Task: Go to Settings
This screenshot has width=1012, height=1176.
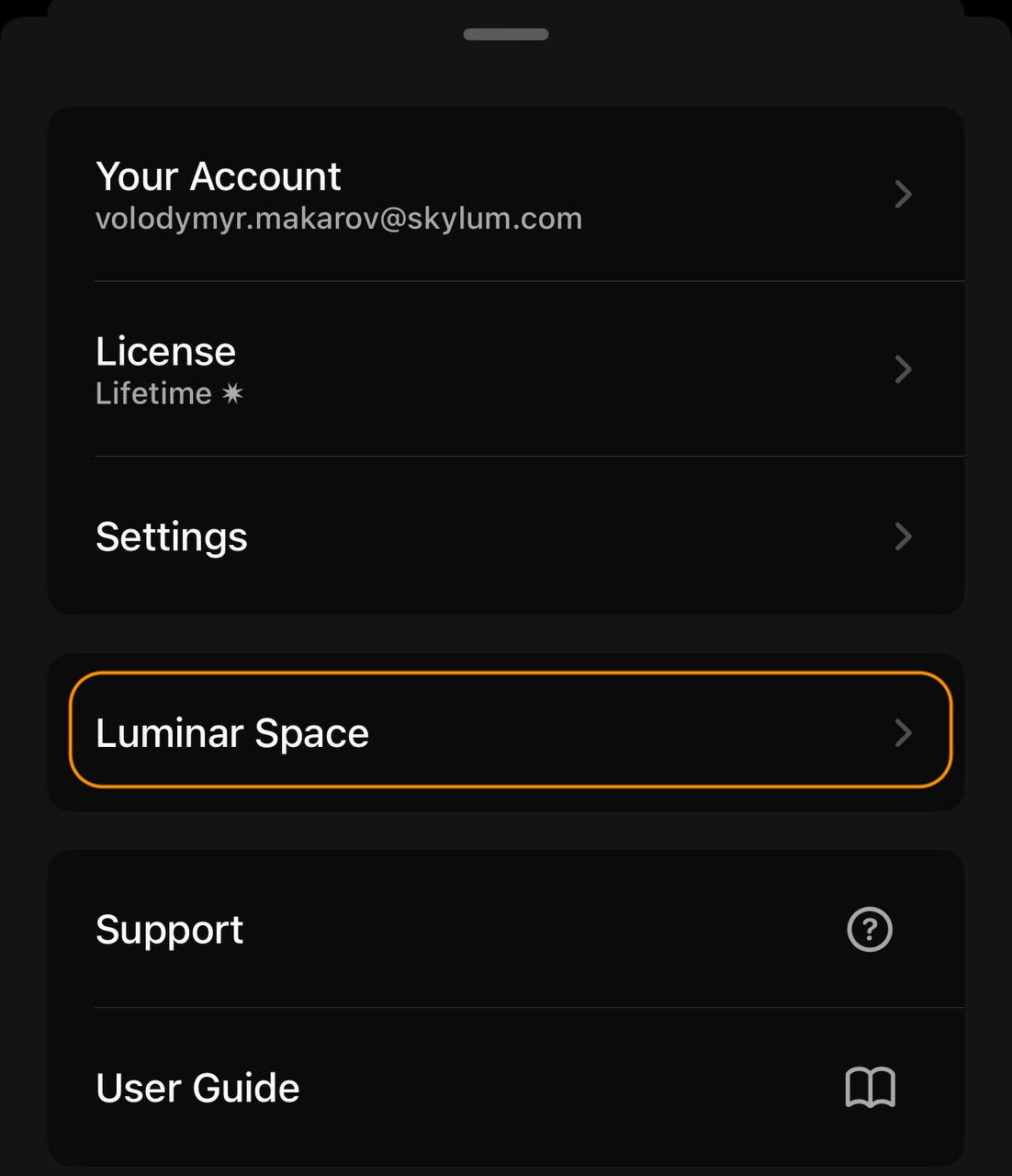Action: tap(505, 537)
